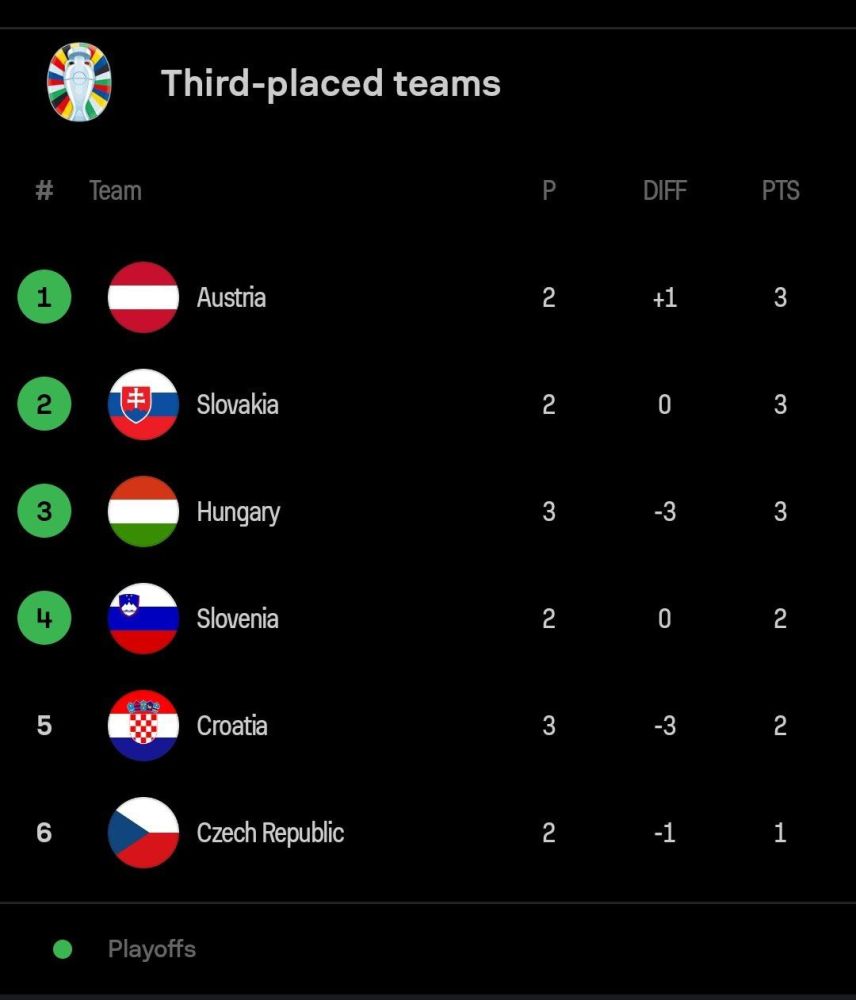Open Slovenia's team row
Screen dimensions: 856x1000
(237, 619)
